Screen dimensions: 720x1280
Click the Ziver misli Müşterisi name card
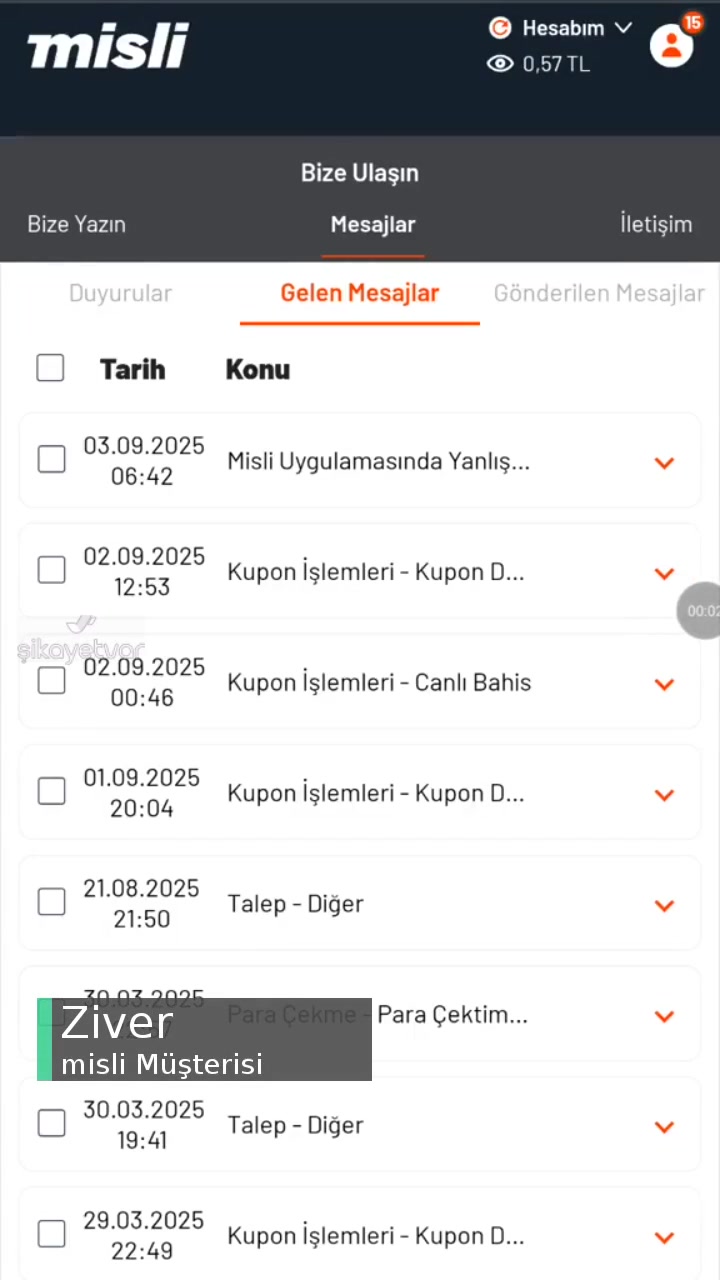pos(204,1040)
